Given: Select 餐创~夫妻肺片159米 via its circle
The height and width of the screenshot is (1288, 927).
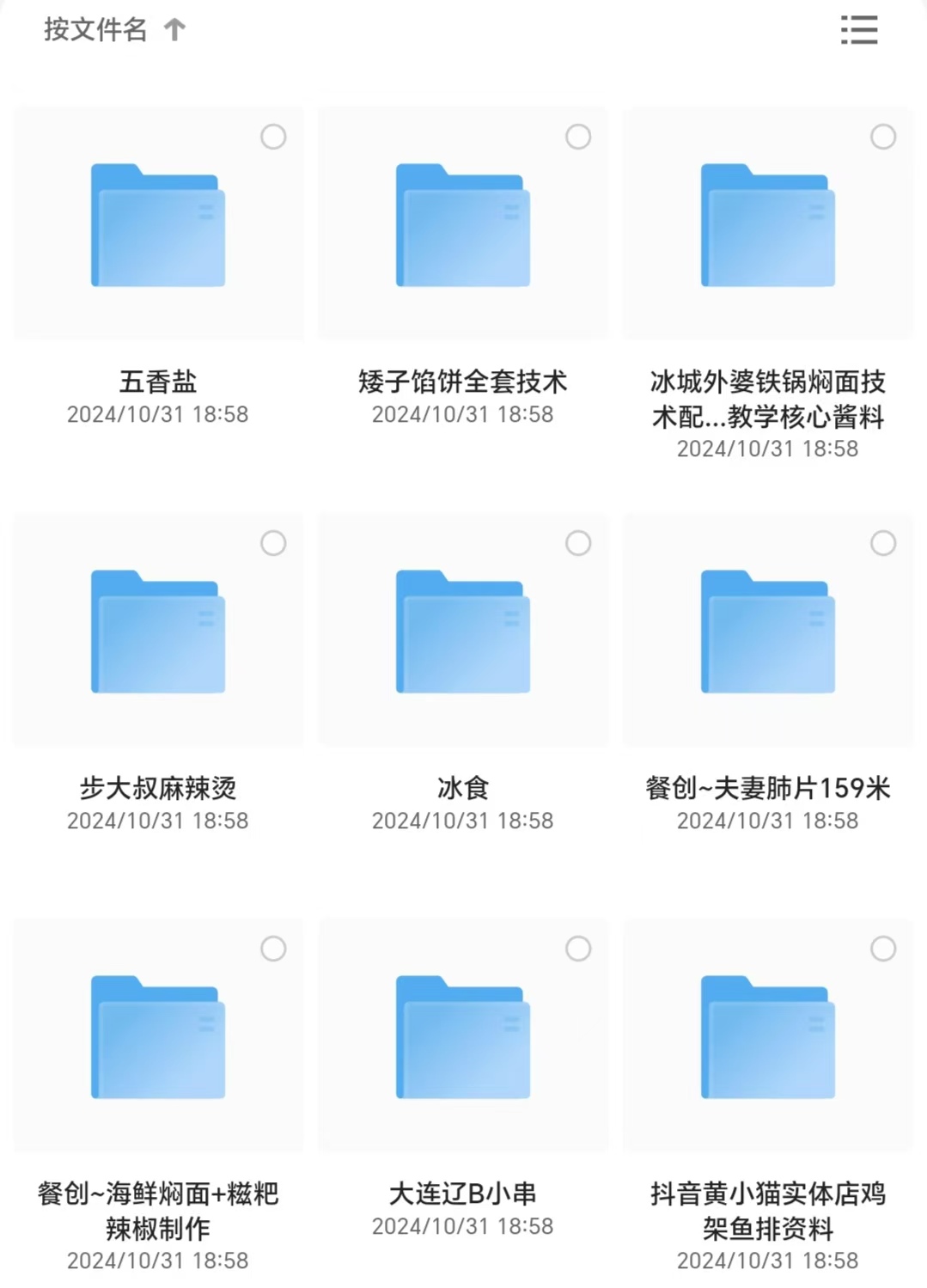Looking at the screenshot, I should pos(883,543).
